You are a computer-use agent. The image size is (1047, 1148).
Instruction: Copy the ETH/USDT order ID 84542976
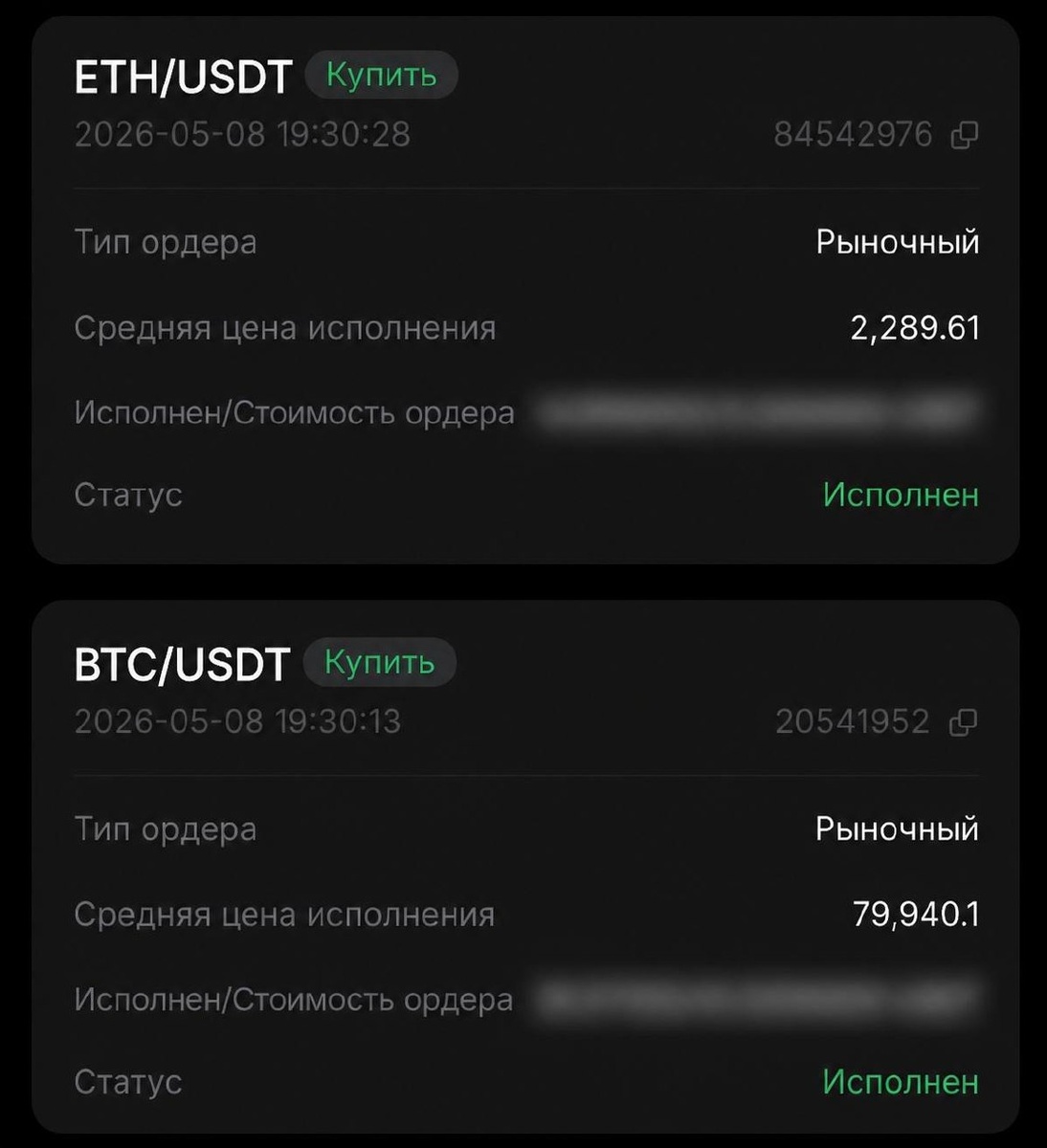[964, 136]
